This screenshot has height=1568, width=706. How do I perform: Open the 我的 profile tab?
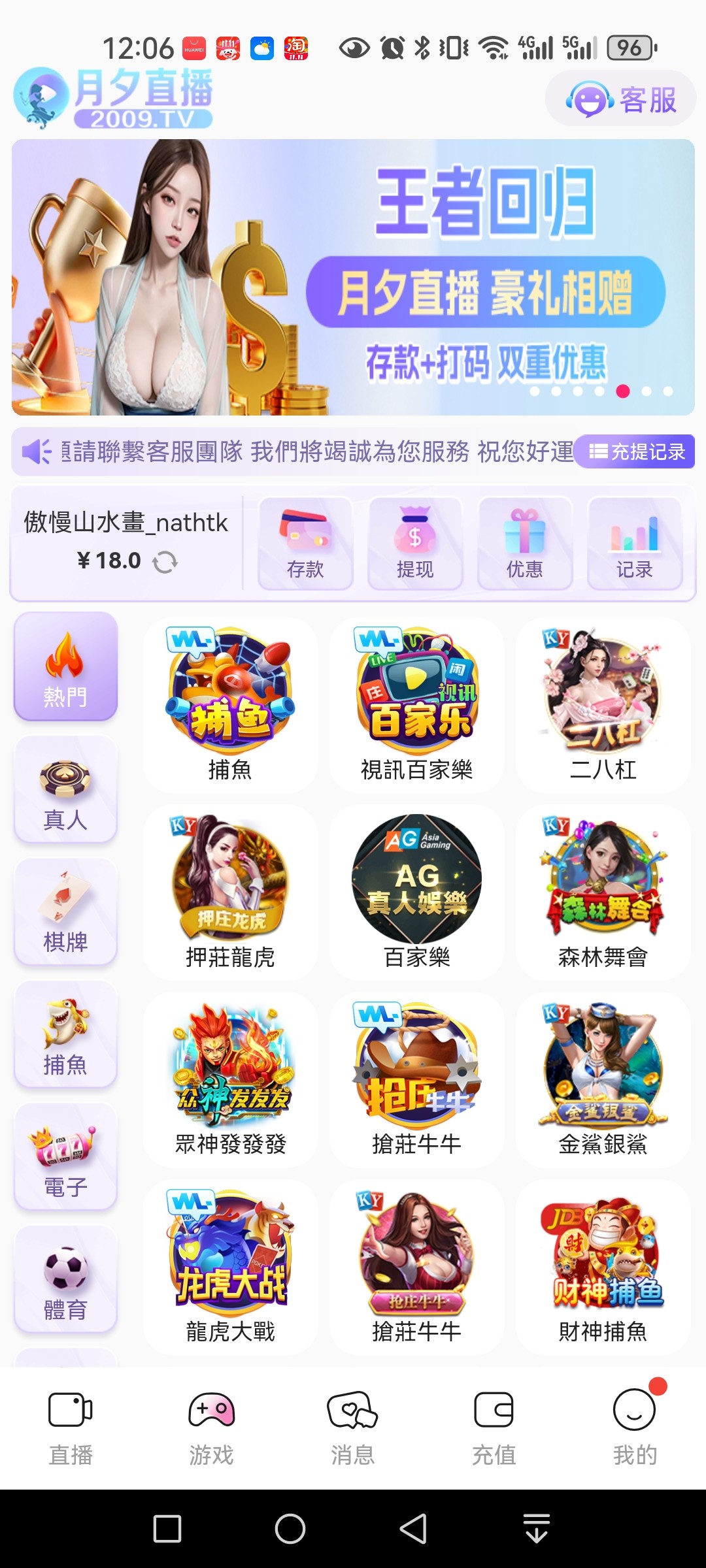pos(635,1427)
